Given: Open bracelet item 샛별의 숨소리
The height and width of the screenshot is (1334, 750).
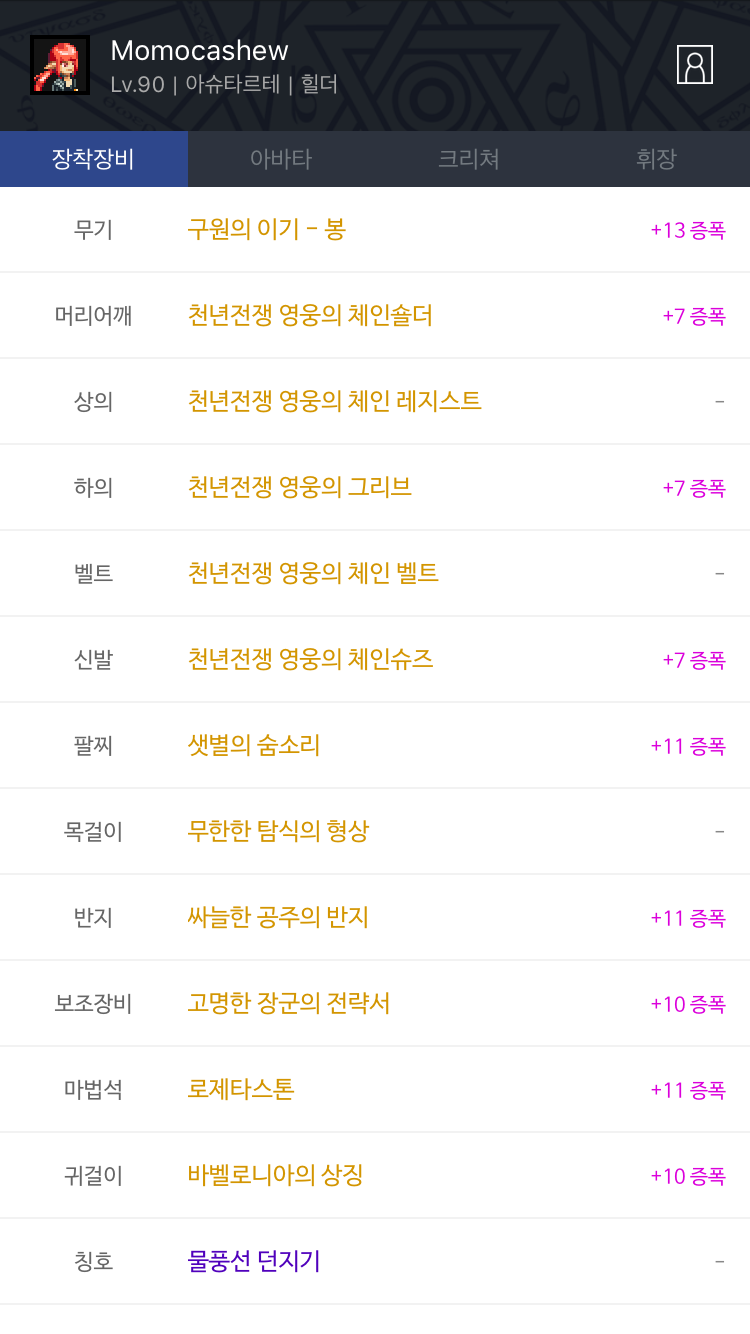Looking at the screenshot, I should 254,745.
